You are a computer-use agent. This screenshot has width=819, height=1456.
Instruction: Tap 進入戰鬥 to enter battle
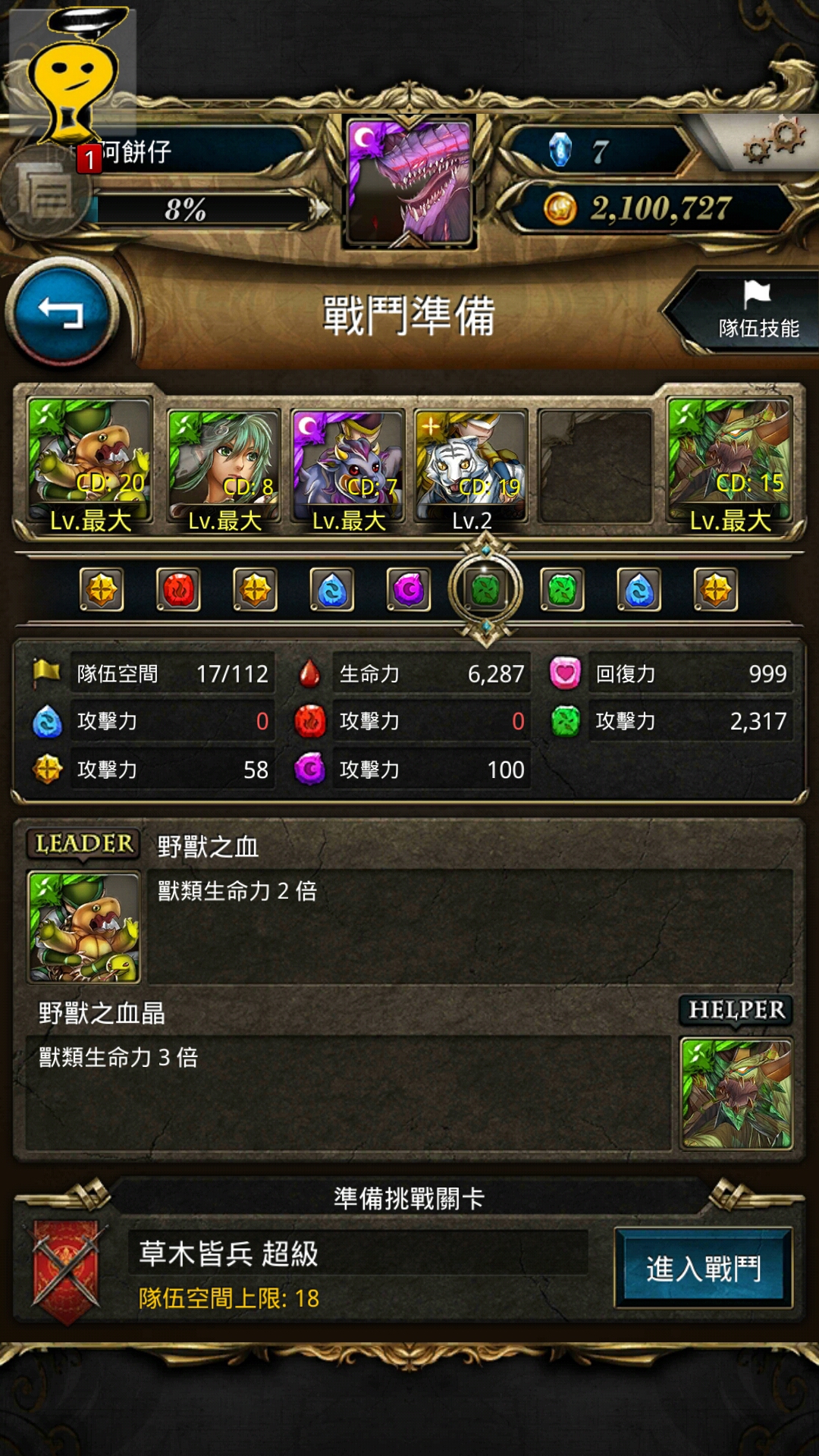point(703,1267)
